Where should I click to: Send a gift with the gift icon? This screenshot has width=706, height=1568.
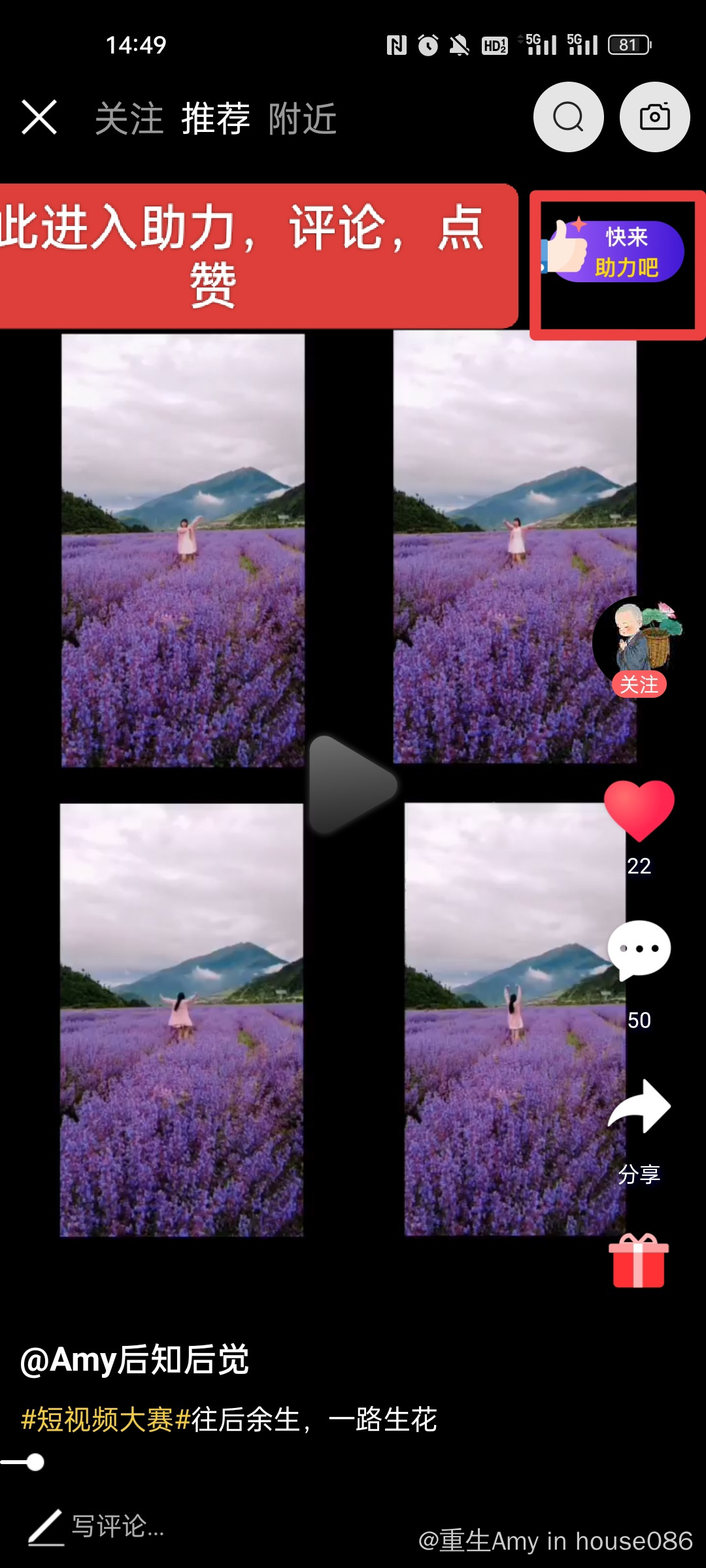click(x=639, y=1261)
